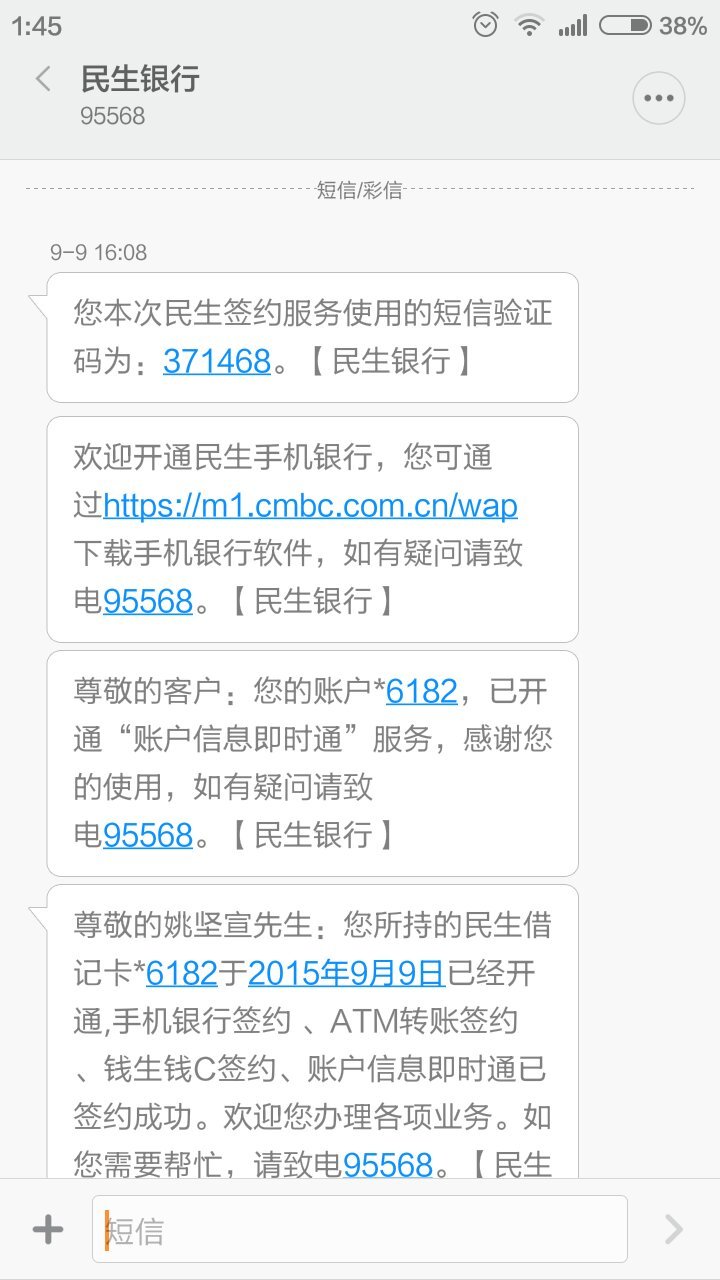Open the https://m1.cmbc.com.cn/wap link

pyautogui.click(x=310, y=506)
